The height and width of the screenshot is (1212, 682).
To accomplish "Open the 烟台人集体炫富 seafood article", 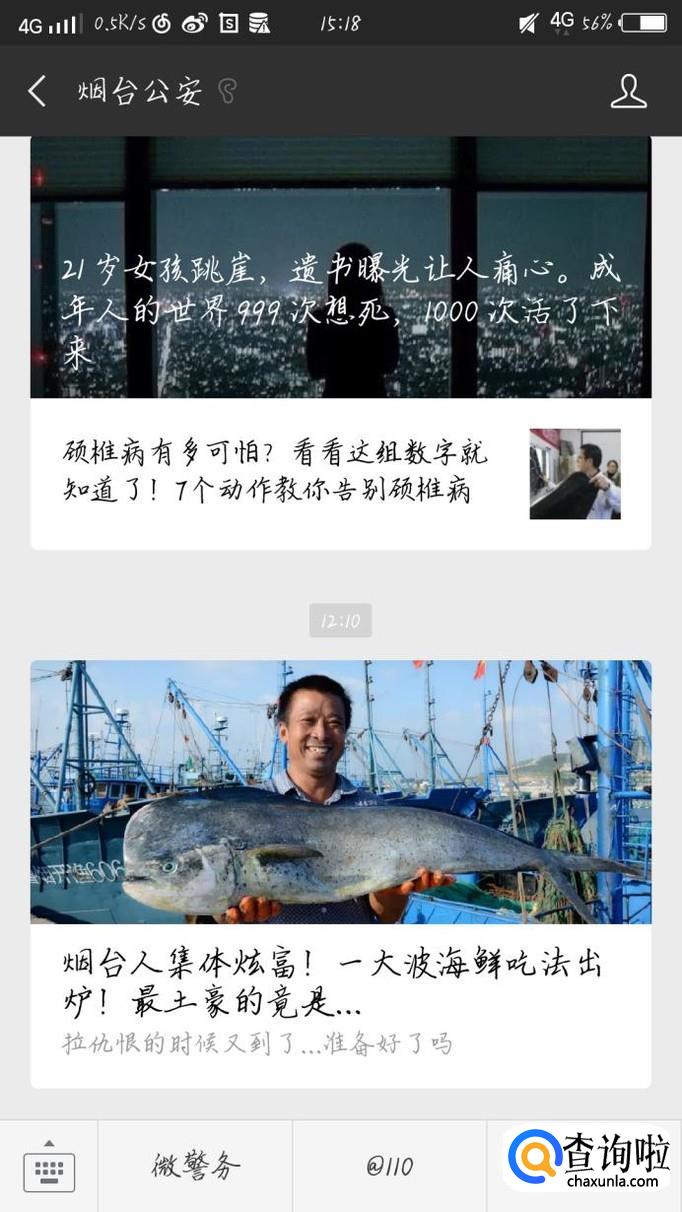I will click(341, 873).
